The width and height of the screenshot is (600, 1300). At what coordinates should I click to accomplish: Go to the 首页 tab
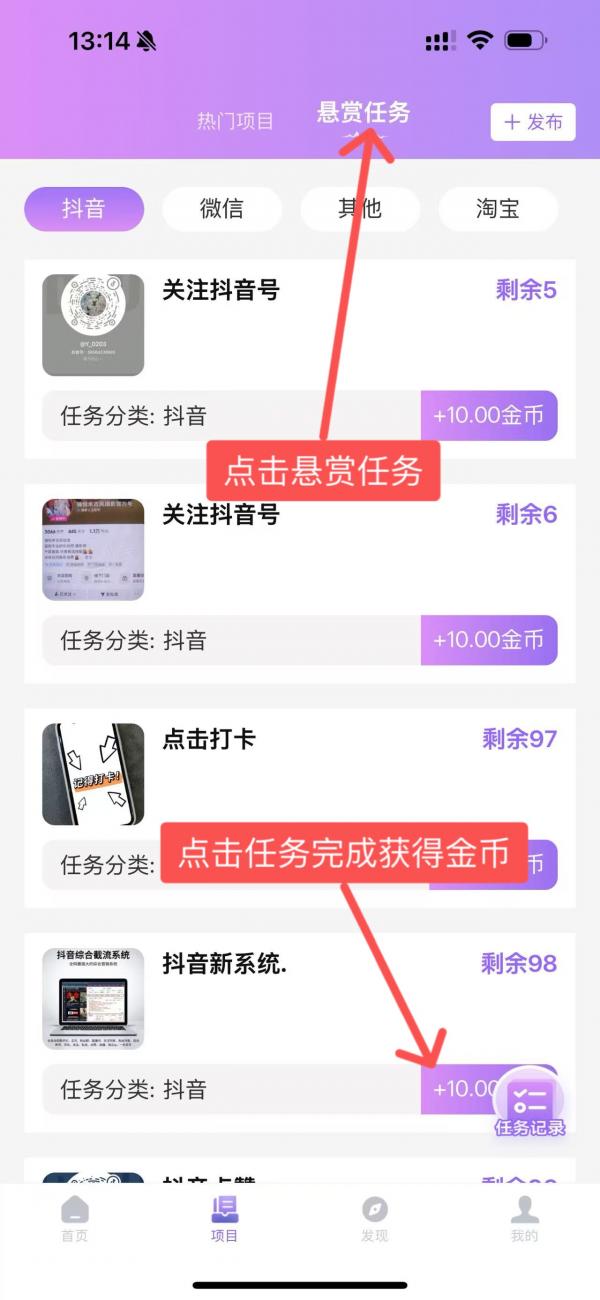point(75,1218)
